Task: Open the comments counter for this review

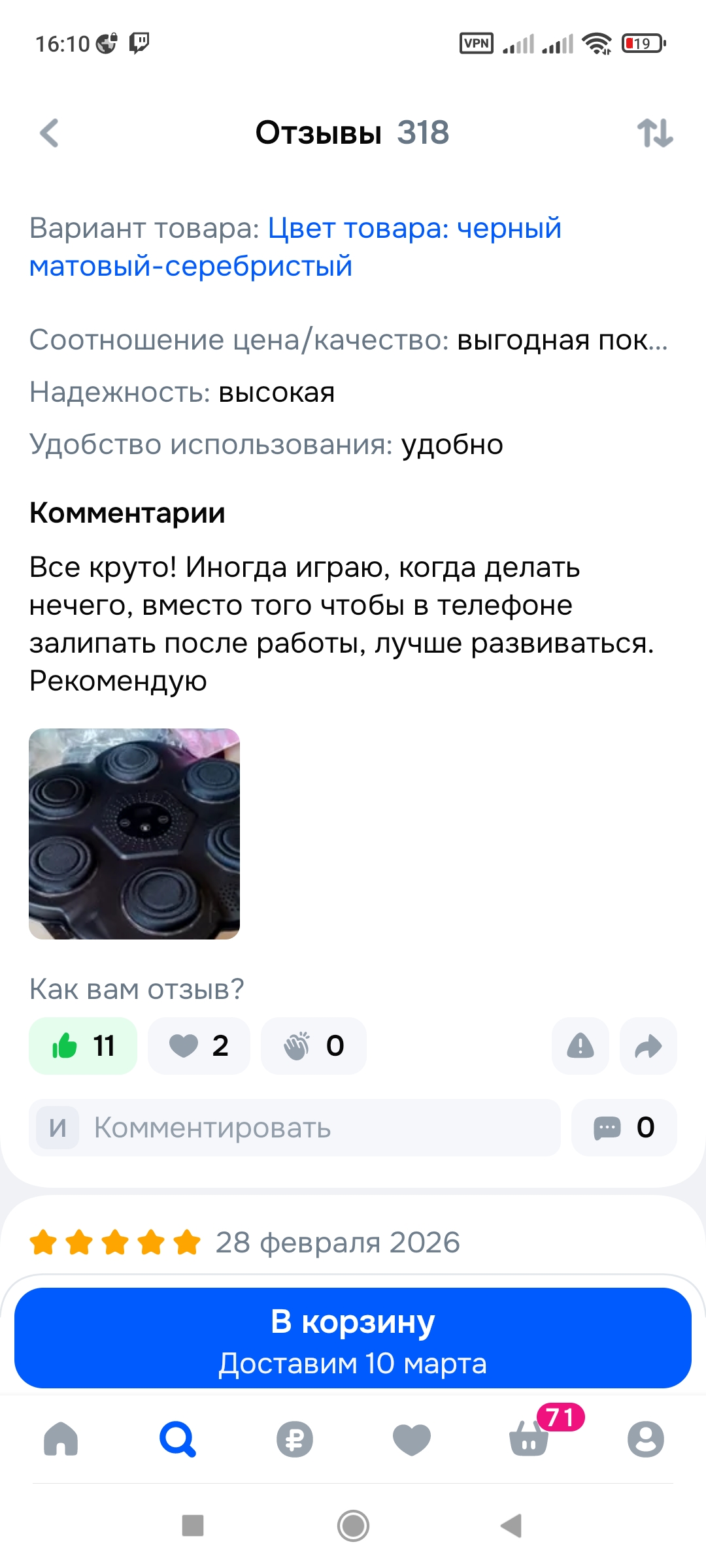Action: point(624,1128)
